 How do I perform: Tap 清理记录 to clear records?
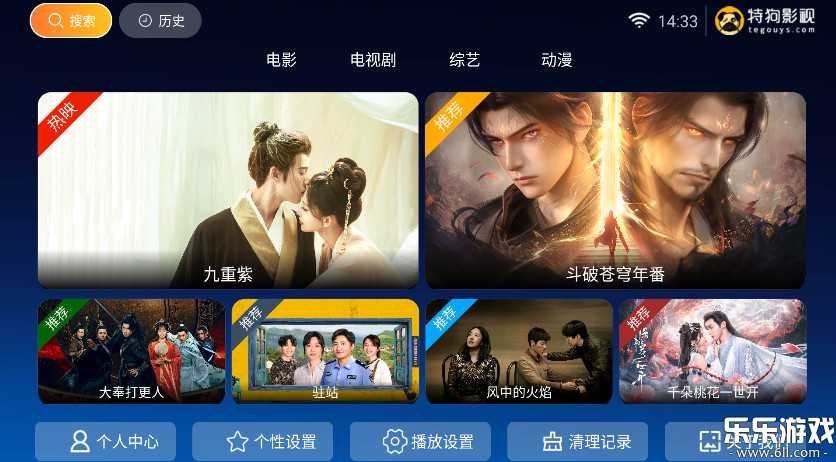click(577, 441)
